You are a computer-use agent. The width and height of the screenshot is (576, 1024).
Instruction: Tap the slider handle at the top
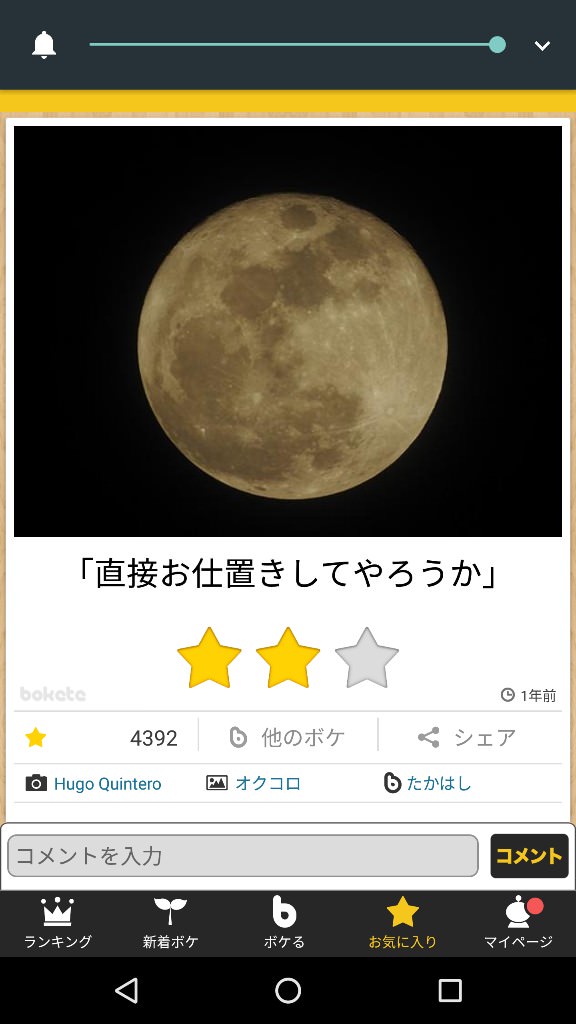coord(497,44)
